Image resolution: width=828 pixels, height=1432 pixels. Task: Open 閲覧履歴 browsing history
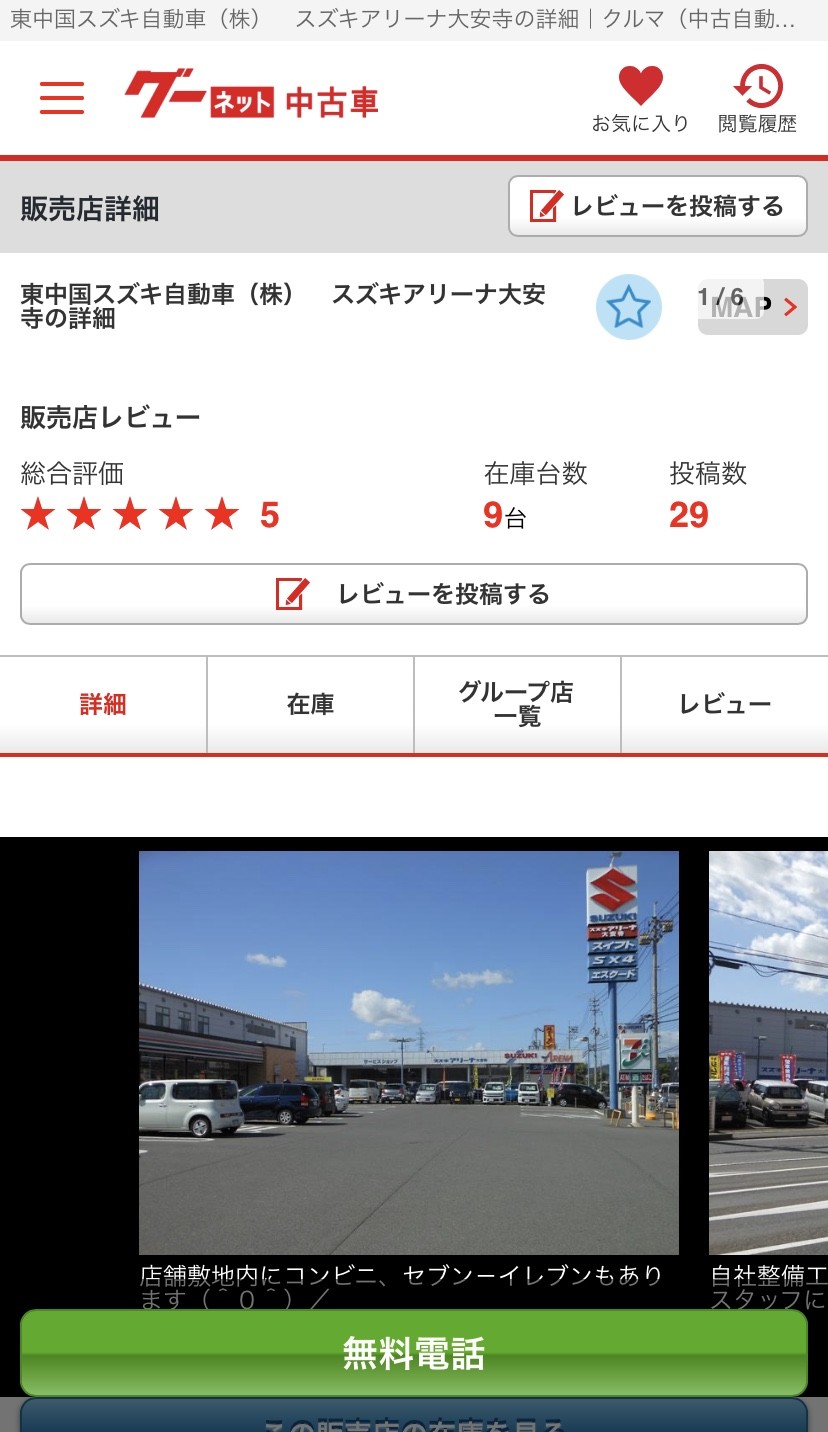pos(757,98)
